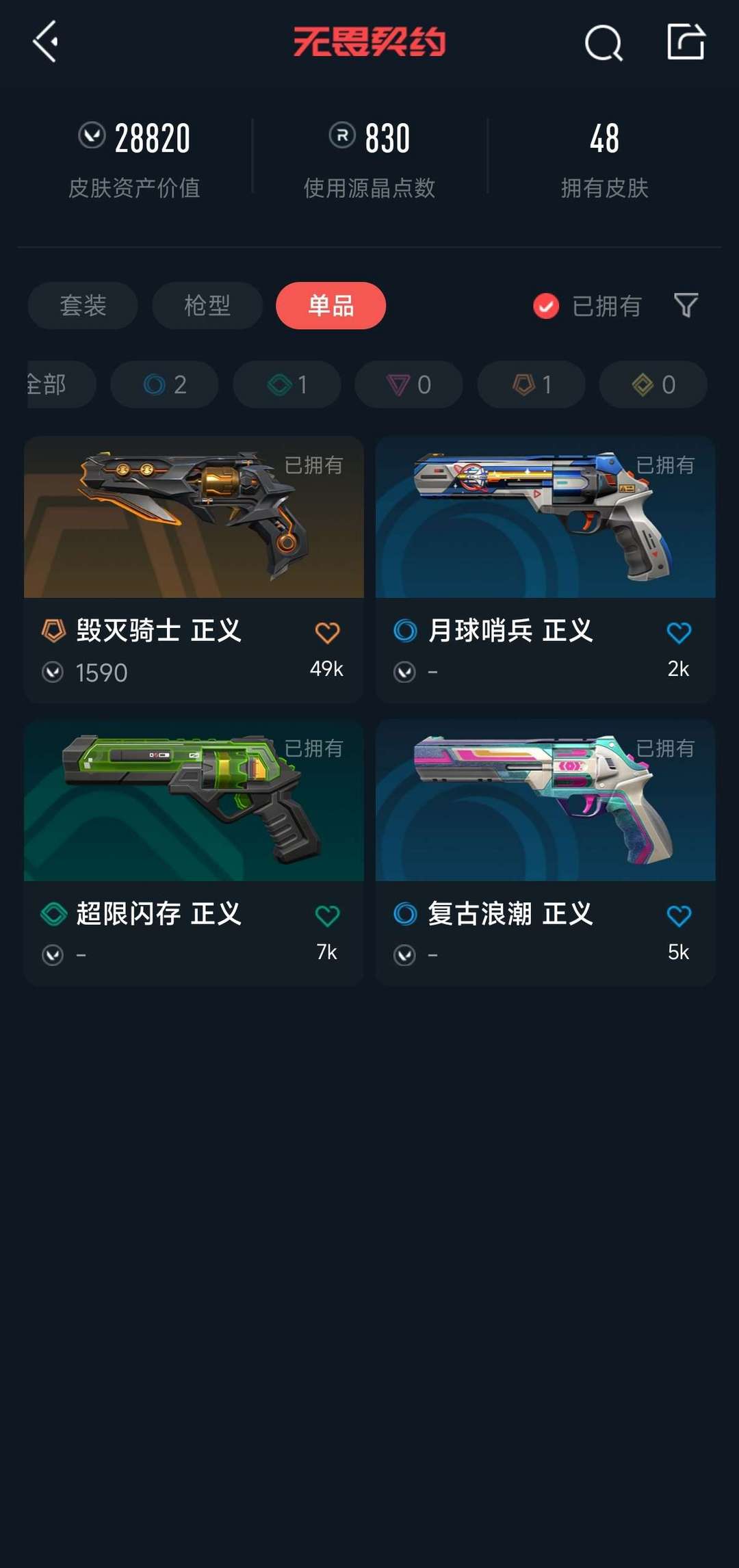
Task: Open the funnel filter options
Action: pyautogui.click(x=686, y=305)
